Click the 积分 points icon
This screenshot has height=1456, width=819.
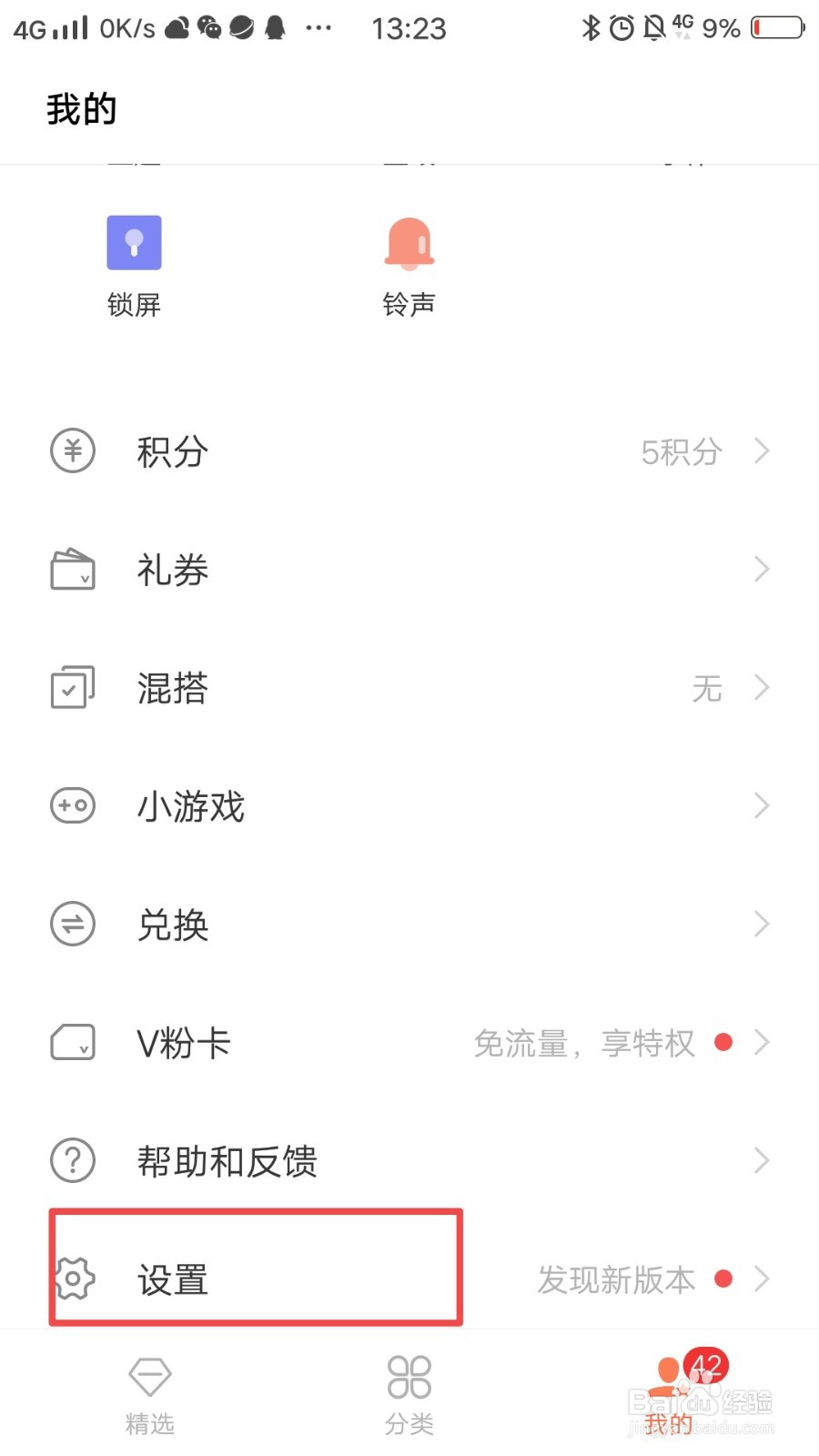[72, 450]
